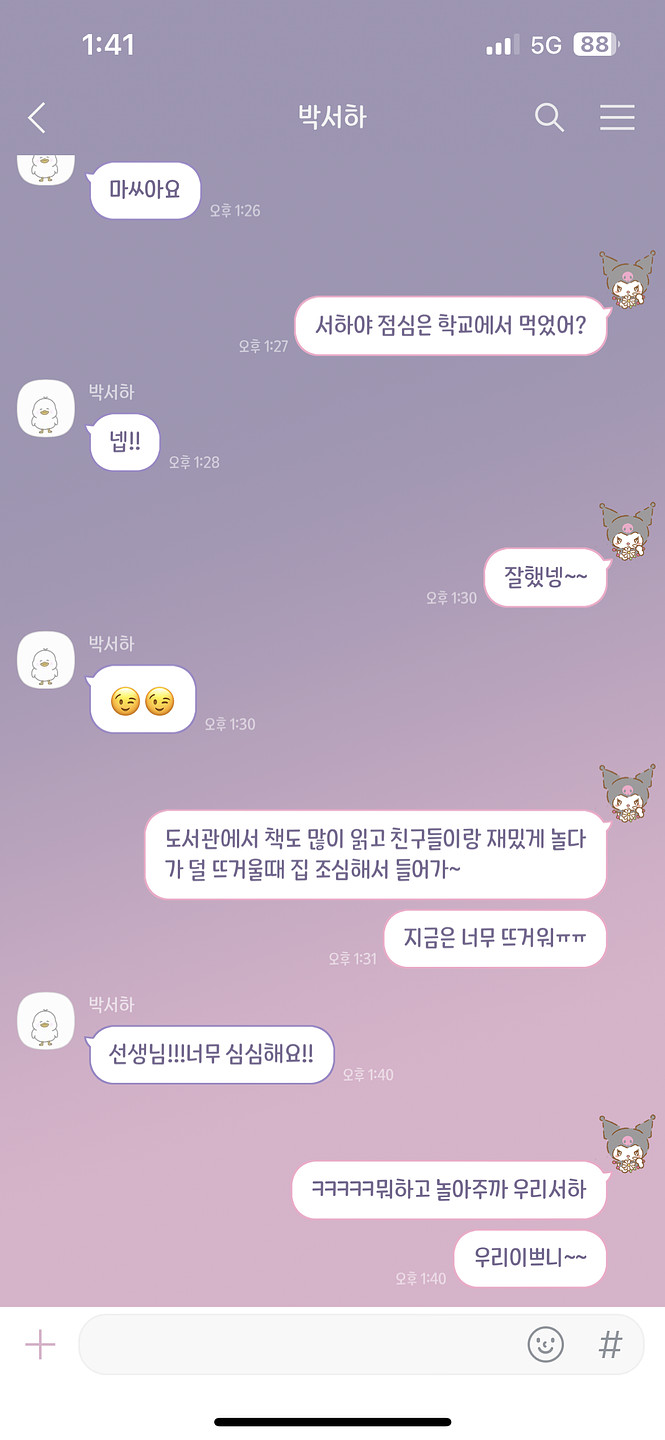Screen dimensions: 665x1440
Task: Open the chat room hamburger menu
Action: (x=617, y=118)
